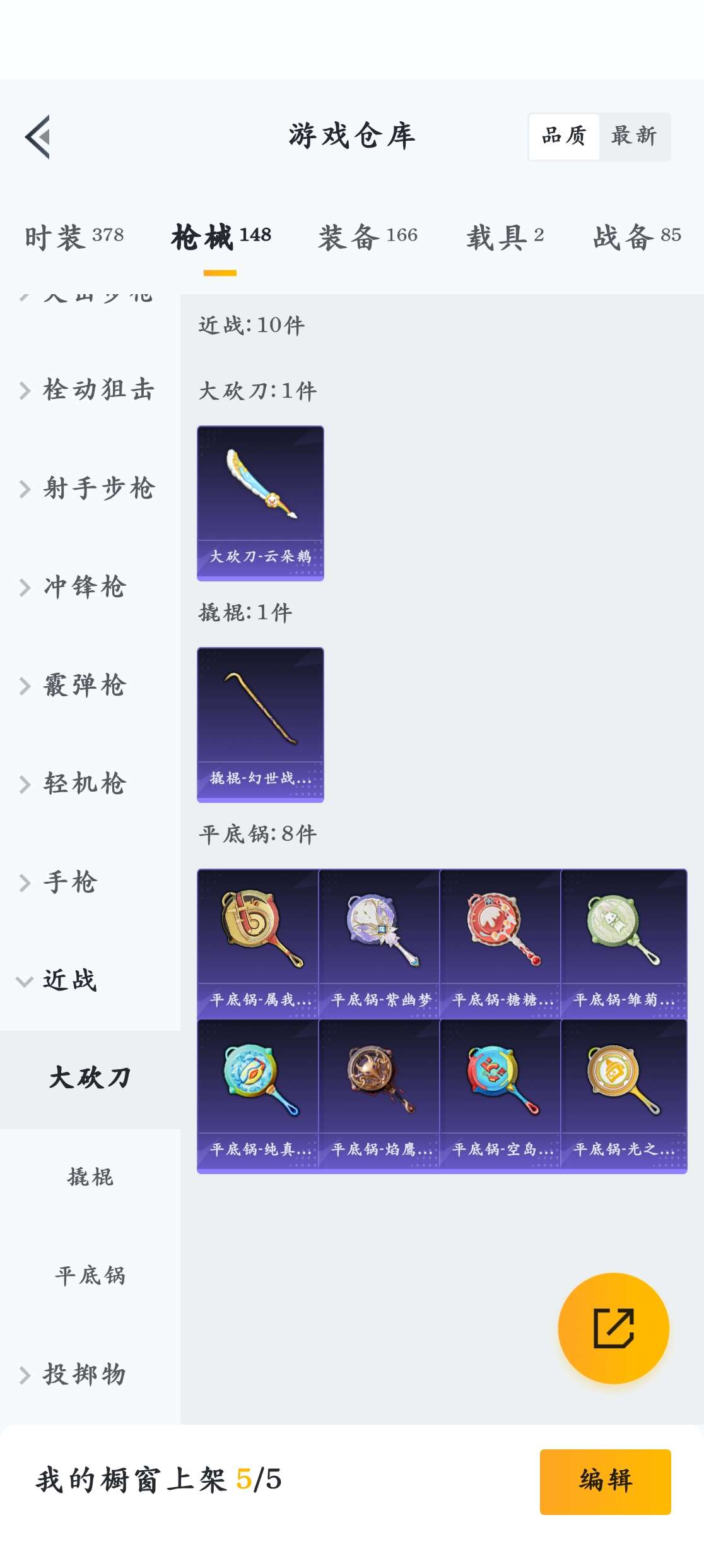Expand the 手枪 category

click(69, 882)
